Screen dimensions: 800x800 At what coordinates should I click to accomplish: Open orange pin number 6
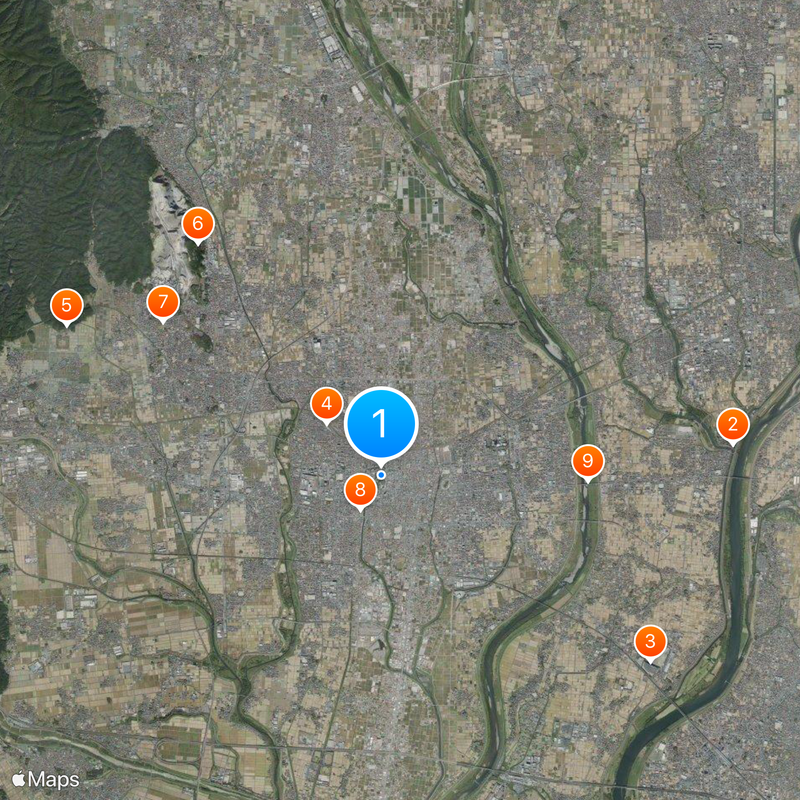pos(197,223)
